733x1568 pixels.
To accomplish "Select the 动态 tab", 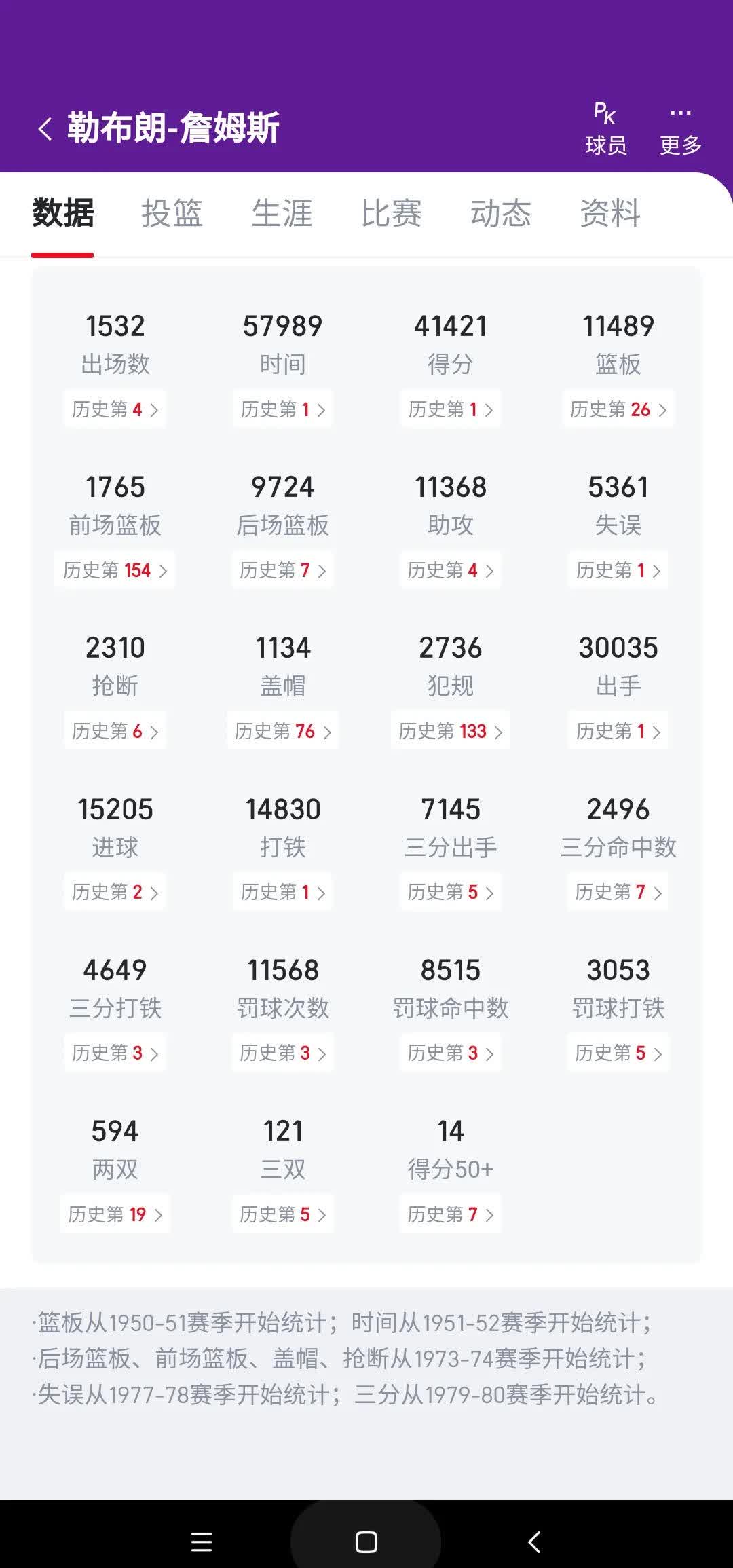I will tap(501, 213).
